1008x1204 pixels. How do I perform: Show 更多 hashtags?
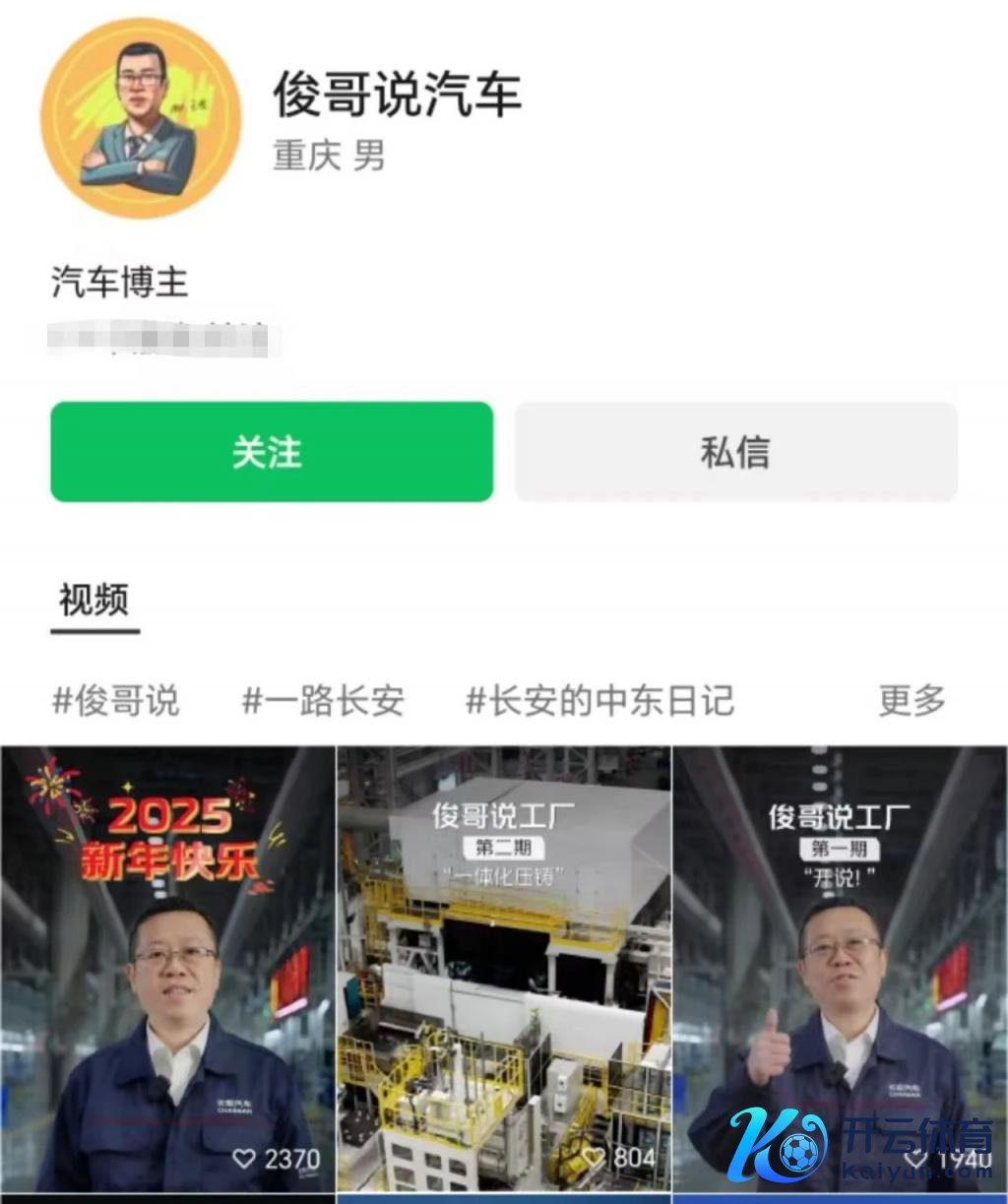pyautogui.click(x=912, y=701)
